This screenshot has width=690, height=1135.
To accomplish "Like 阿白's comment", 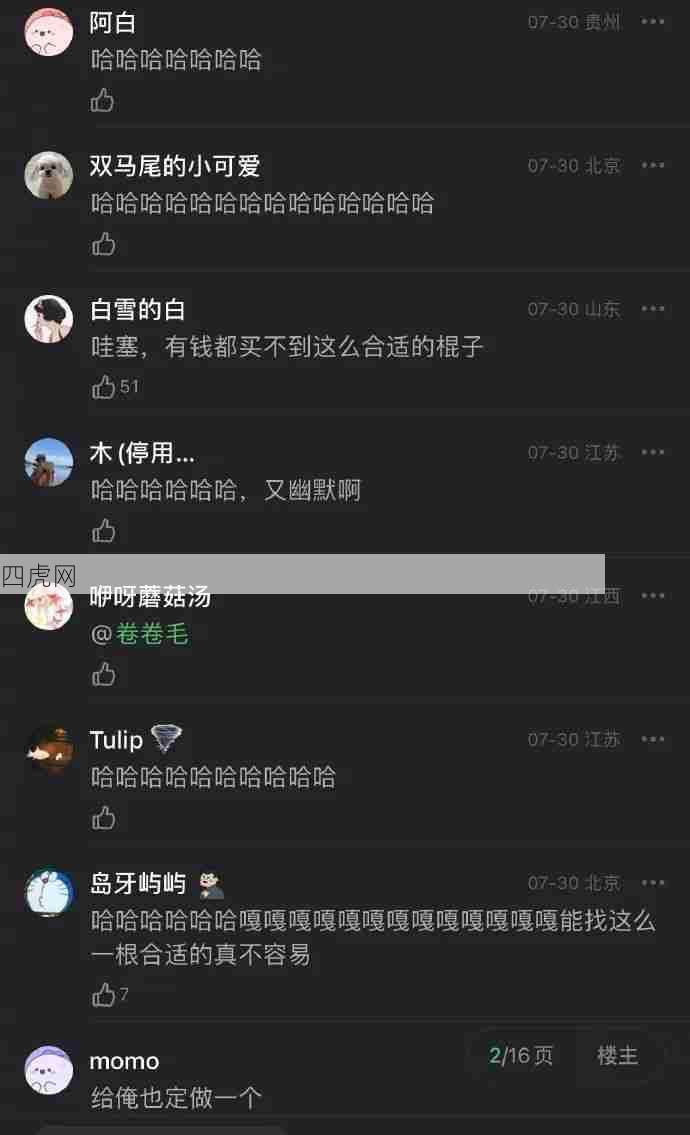I will (103, 101).
